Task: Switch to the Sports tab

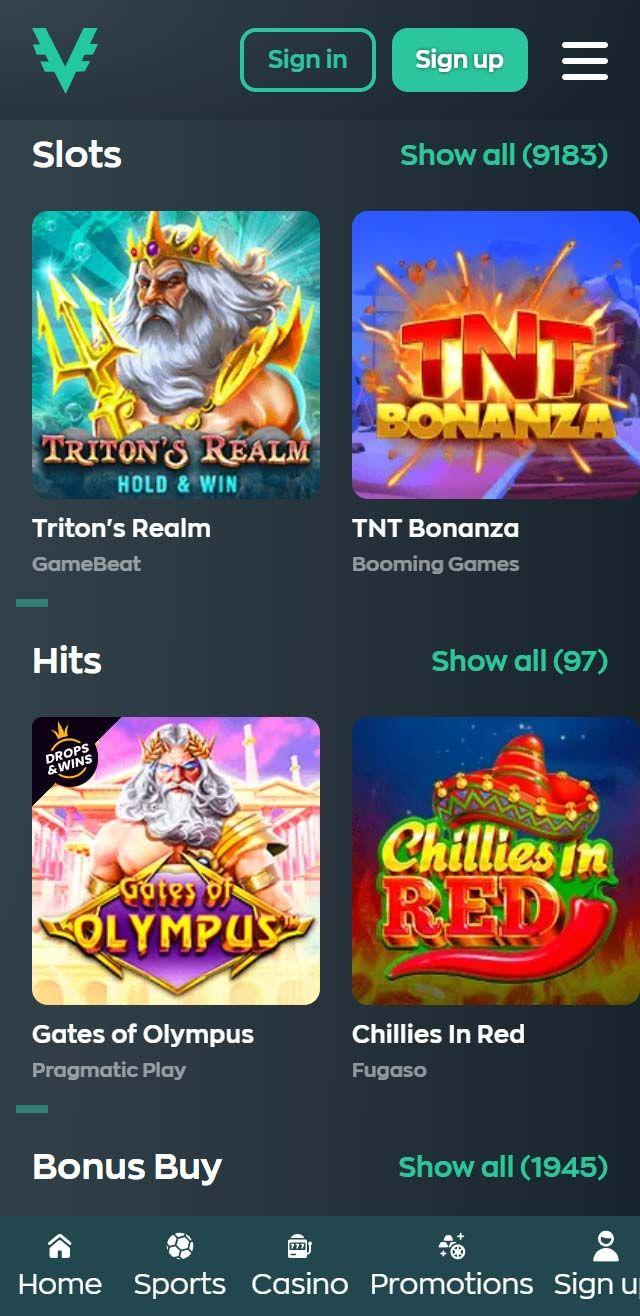Action: [x=180, y=1266]
